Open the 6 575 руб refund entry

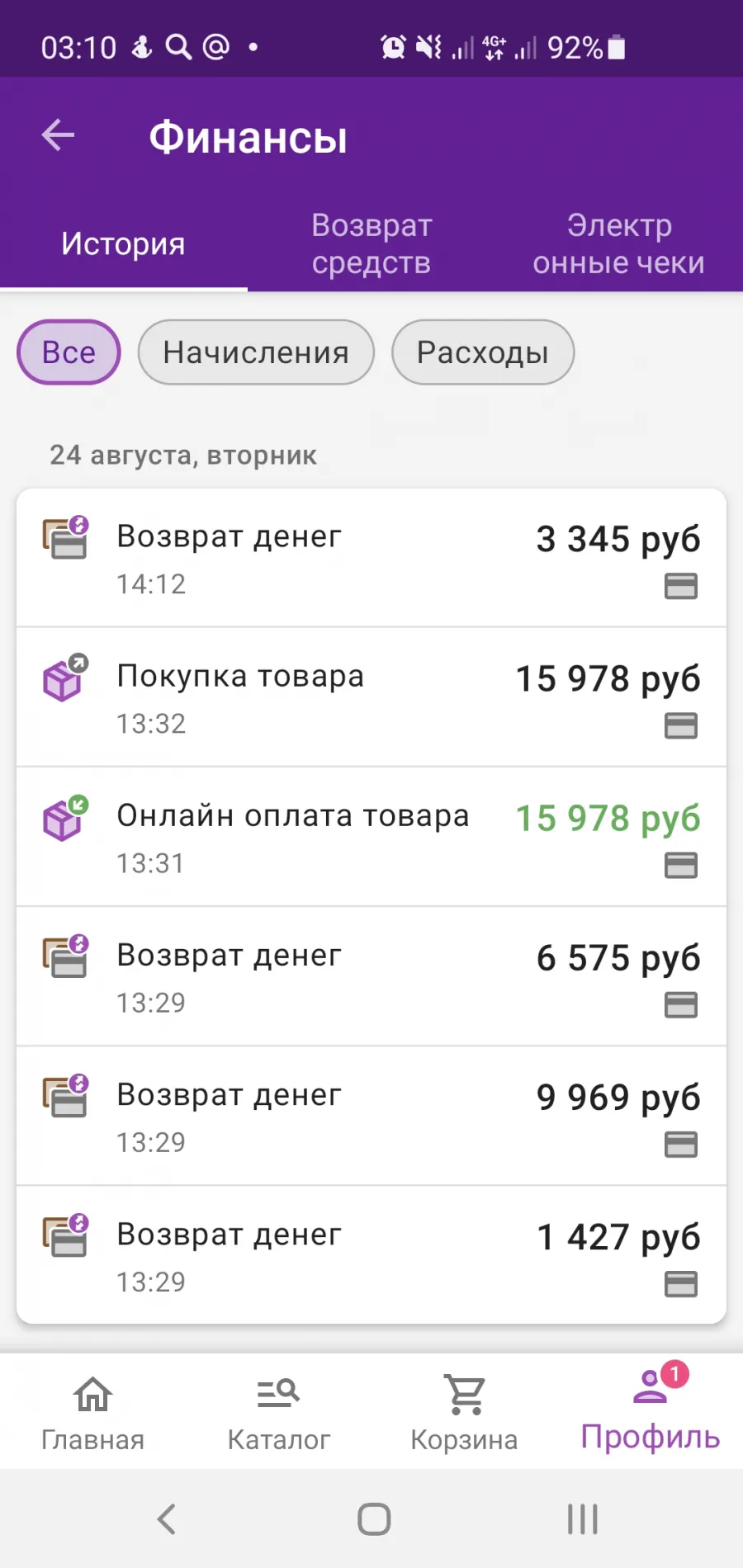371,976
